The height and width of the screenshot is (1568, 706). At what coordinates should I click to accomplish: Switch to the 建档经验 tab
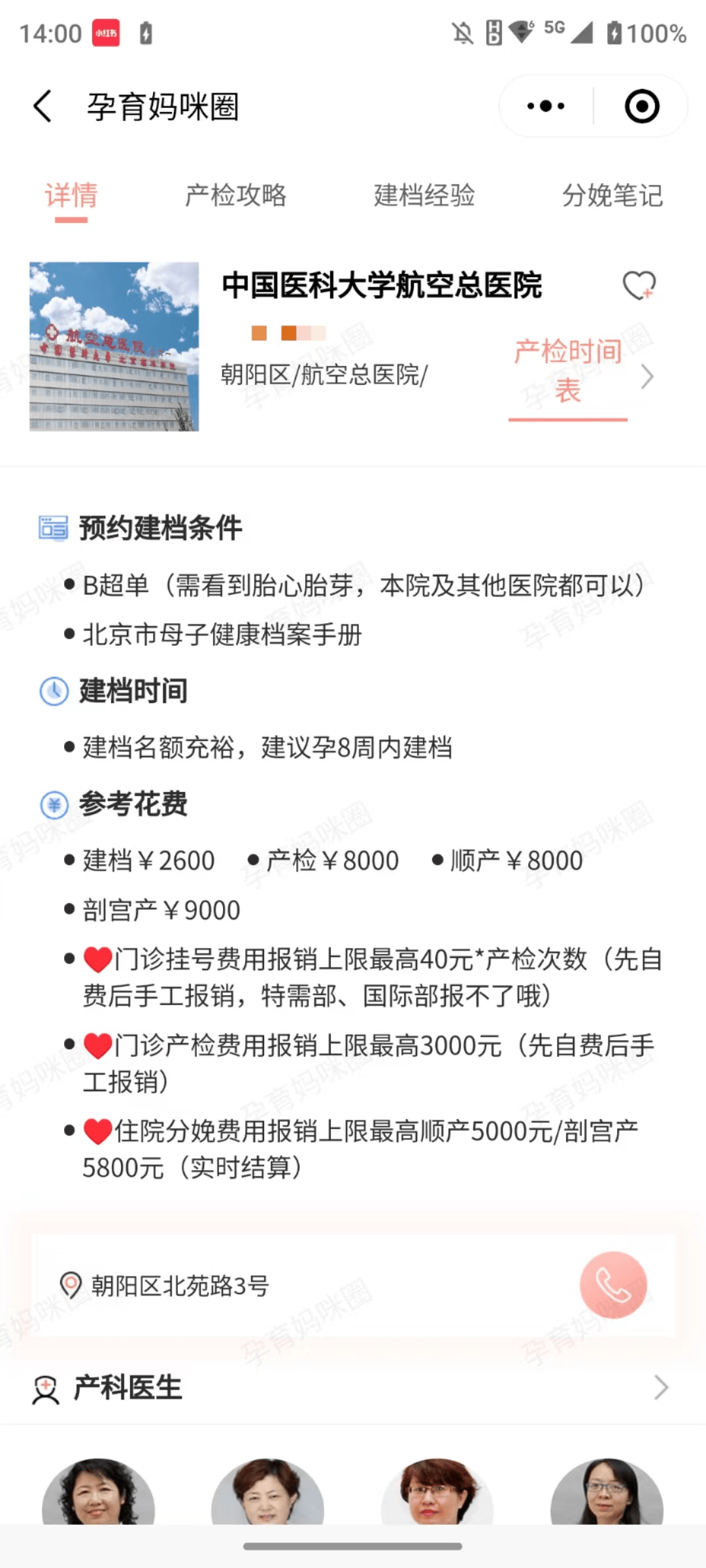[x=424, y=195]
